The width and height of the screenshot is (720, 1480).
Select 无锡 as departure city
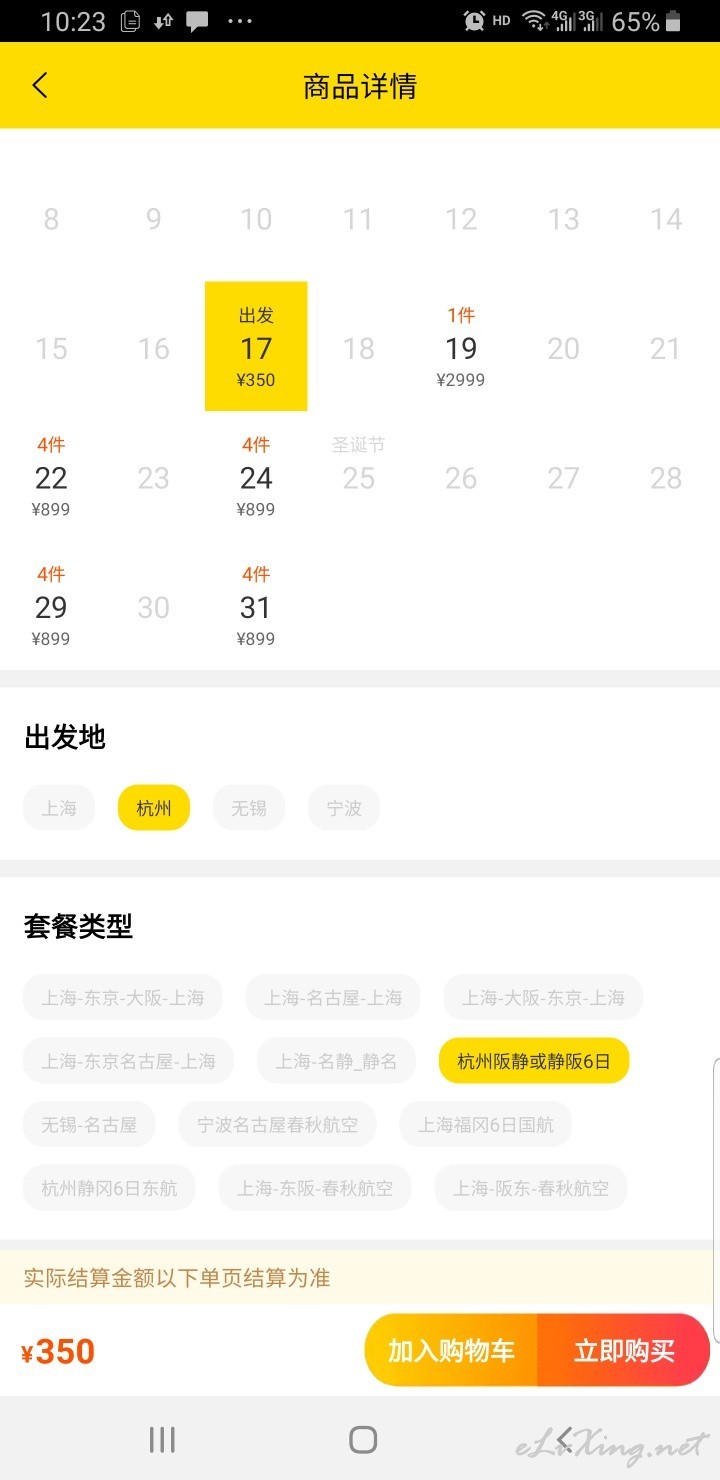[249, 808]
